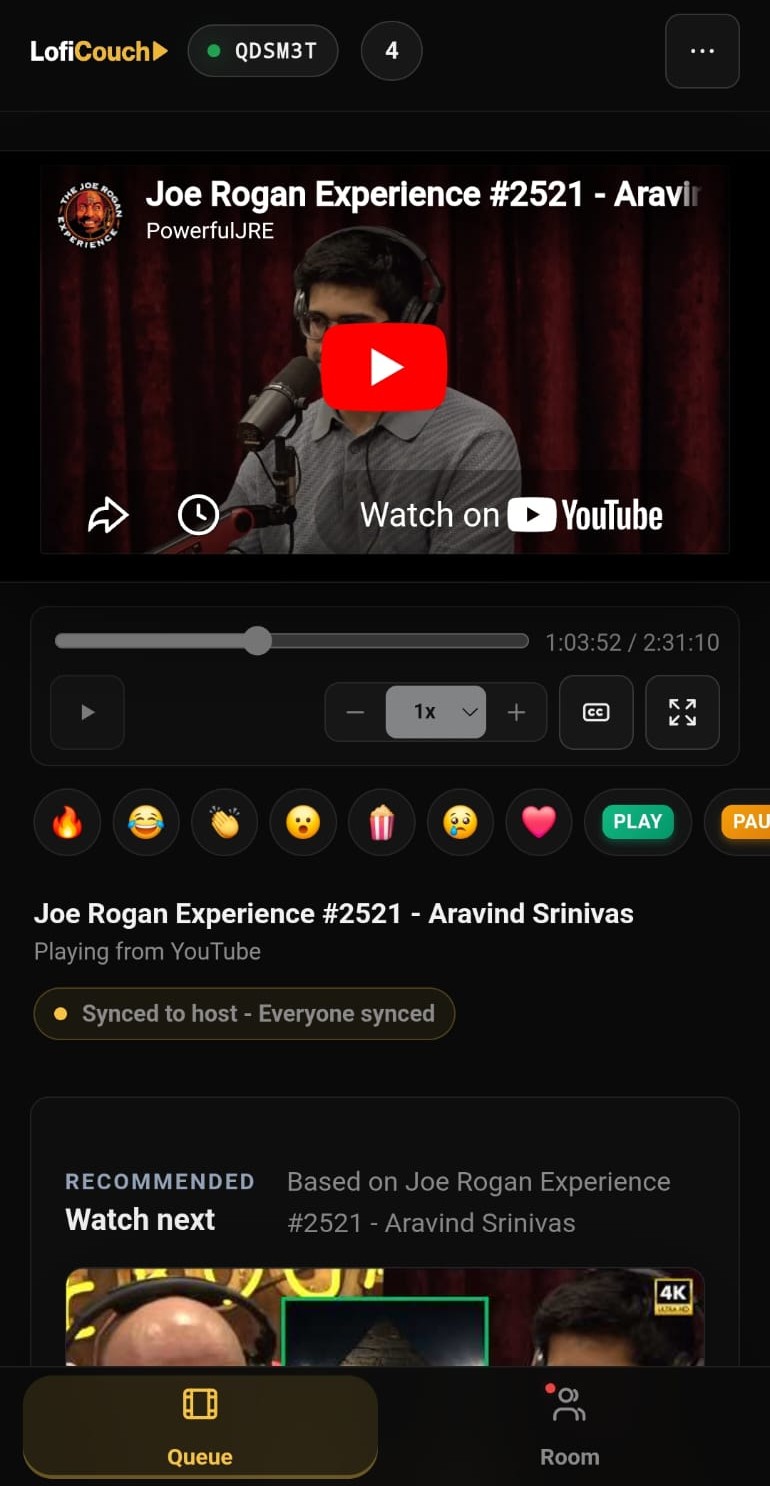Screen dimensions: 770x1486
Task: Tap the QDSM3T room code chip
Action: click(x=263, y=51)
